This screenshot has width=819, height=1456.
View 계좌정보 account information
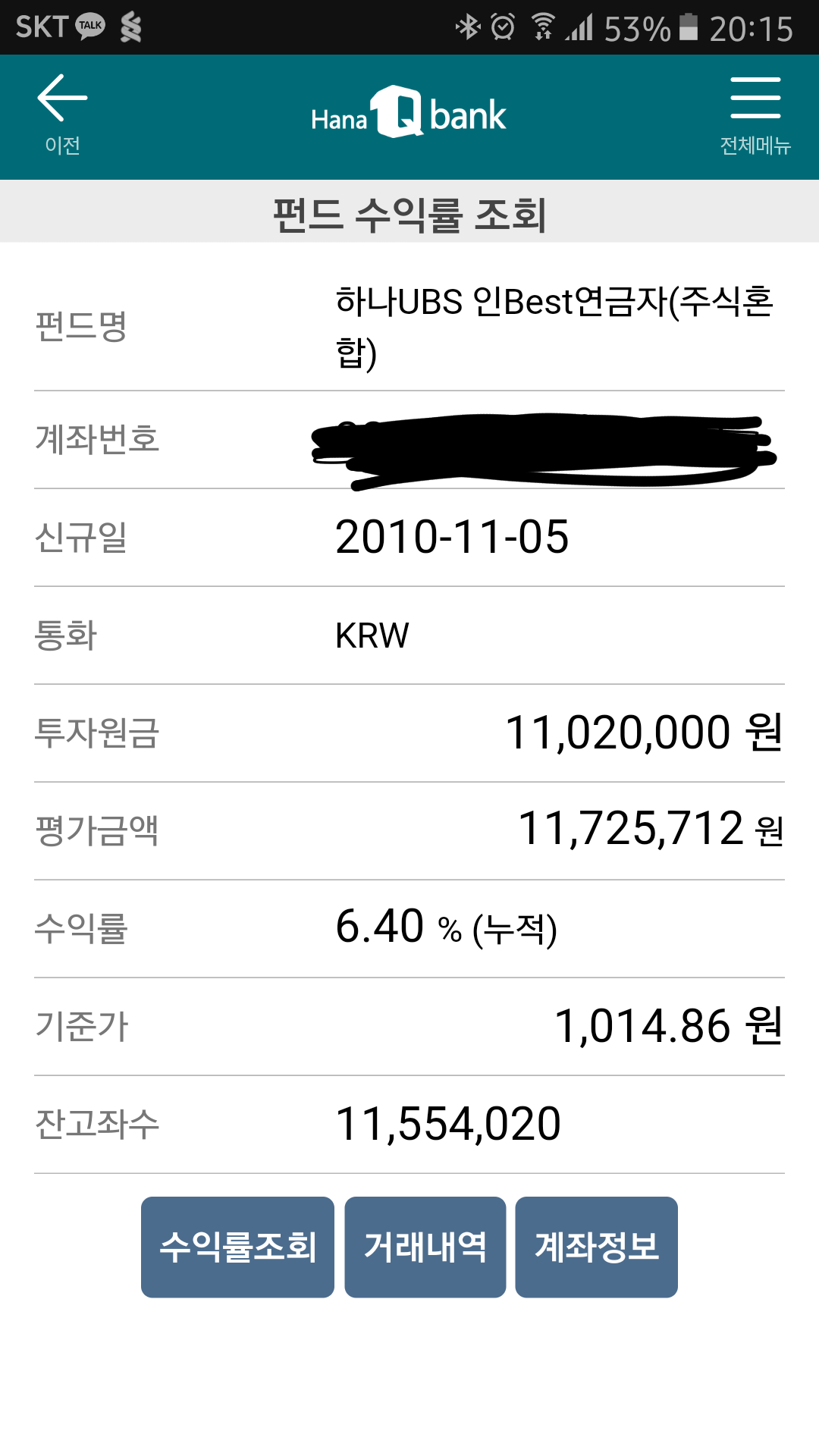tap(596, 1247)
